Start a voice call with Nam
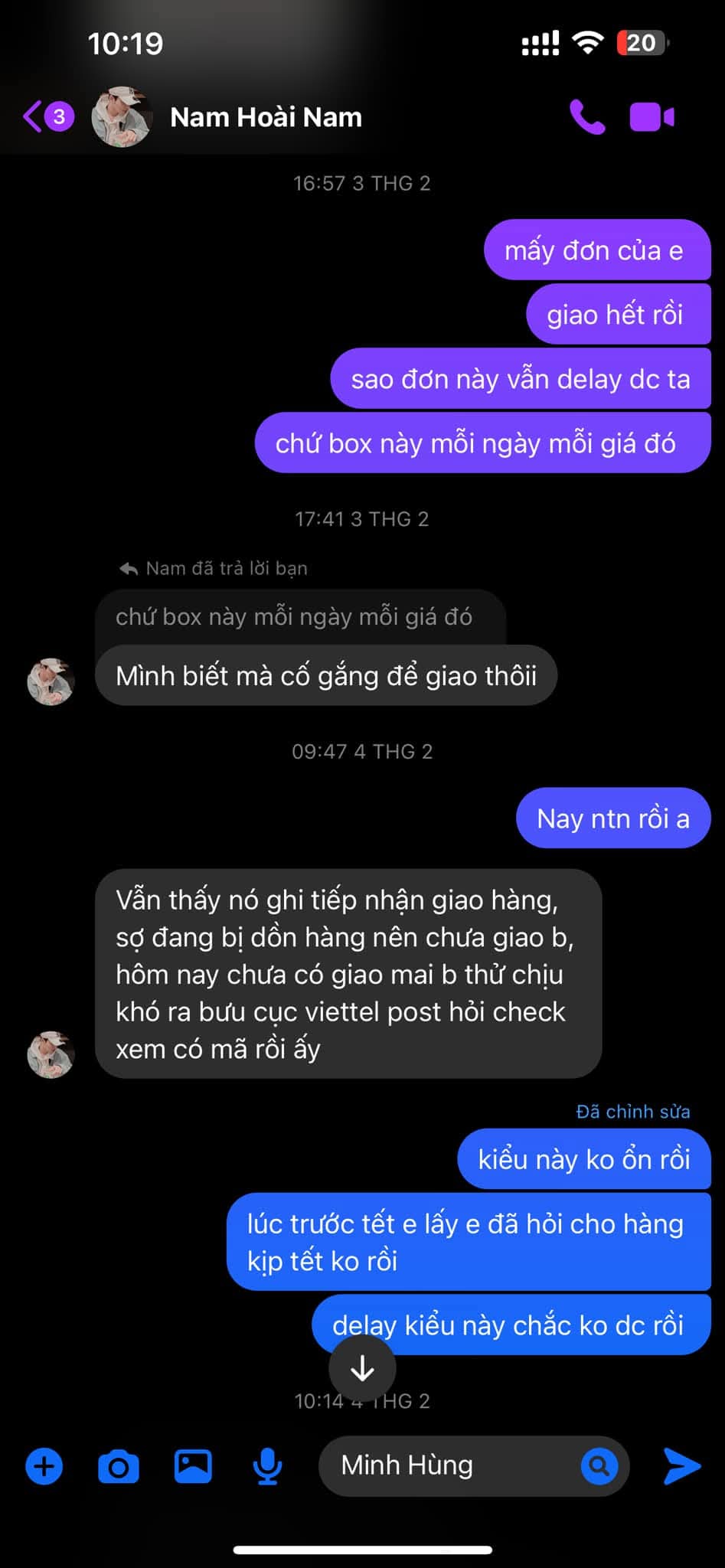The height and width of the screenshot is (1568, 725). (587, 117)
